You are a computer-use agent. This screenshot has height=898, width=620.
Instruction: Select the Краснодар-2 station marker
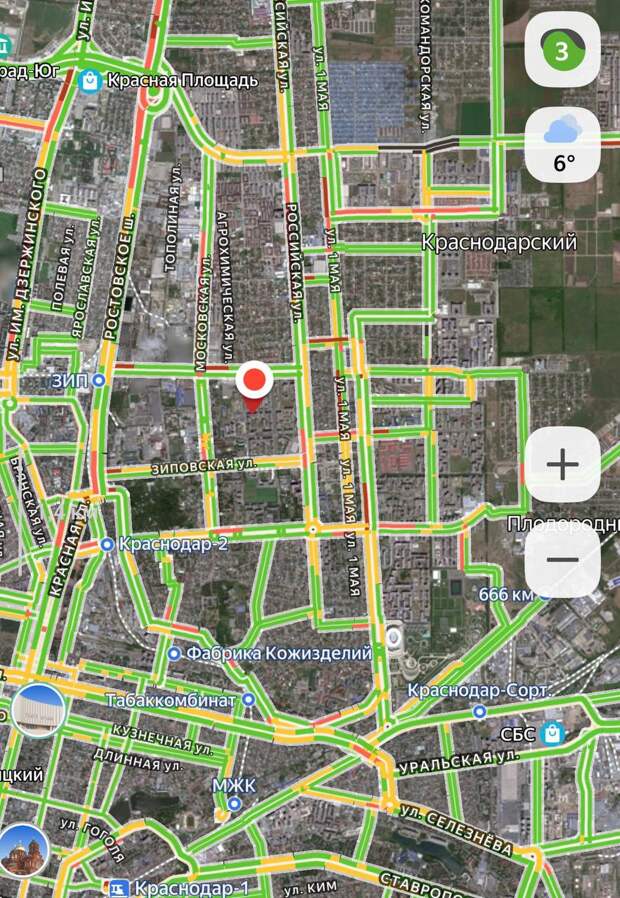pos(106,544)
